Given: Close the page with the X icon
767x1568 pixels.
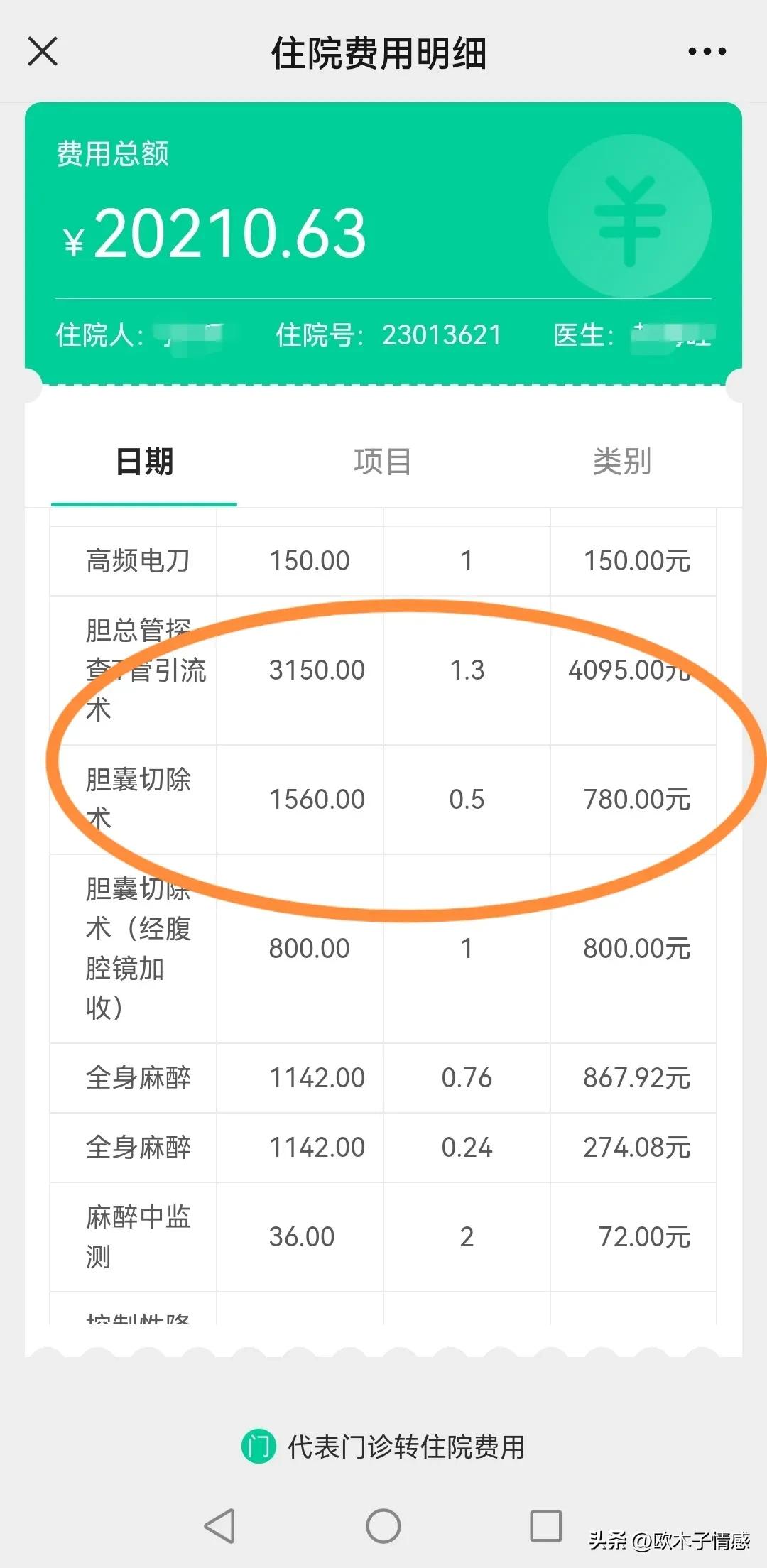Looking at the screenshot, I should pos(43,51).
